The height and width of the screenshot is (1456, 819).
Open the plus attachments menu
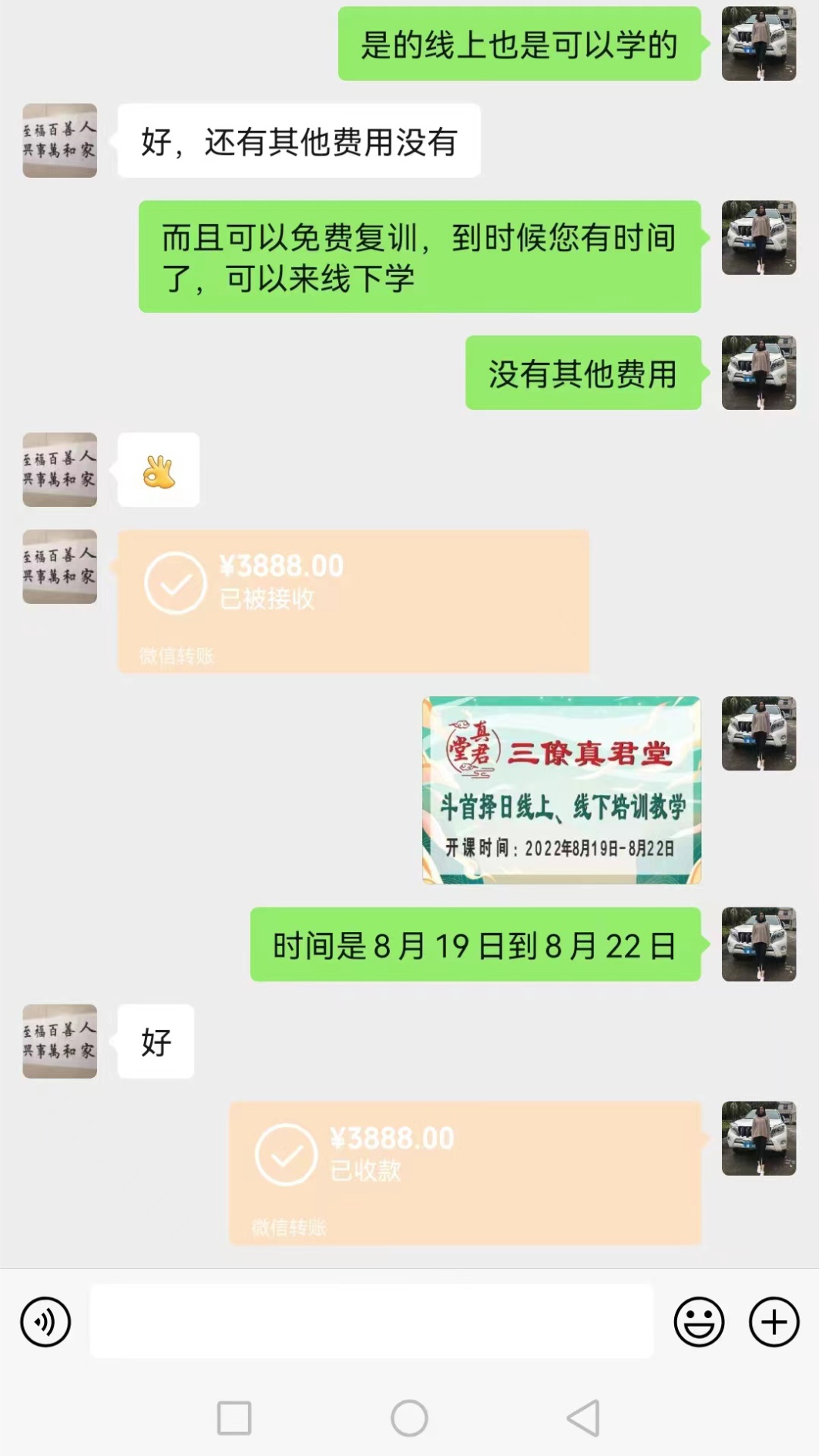click(x=774, y=1322)
